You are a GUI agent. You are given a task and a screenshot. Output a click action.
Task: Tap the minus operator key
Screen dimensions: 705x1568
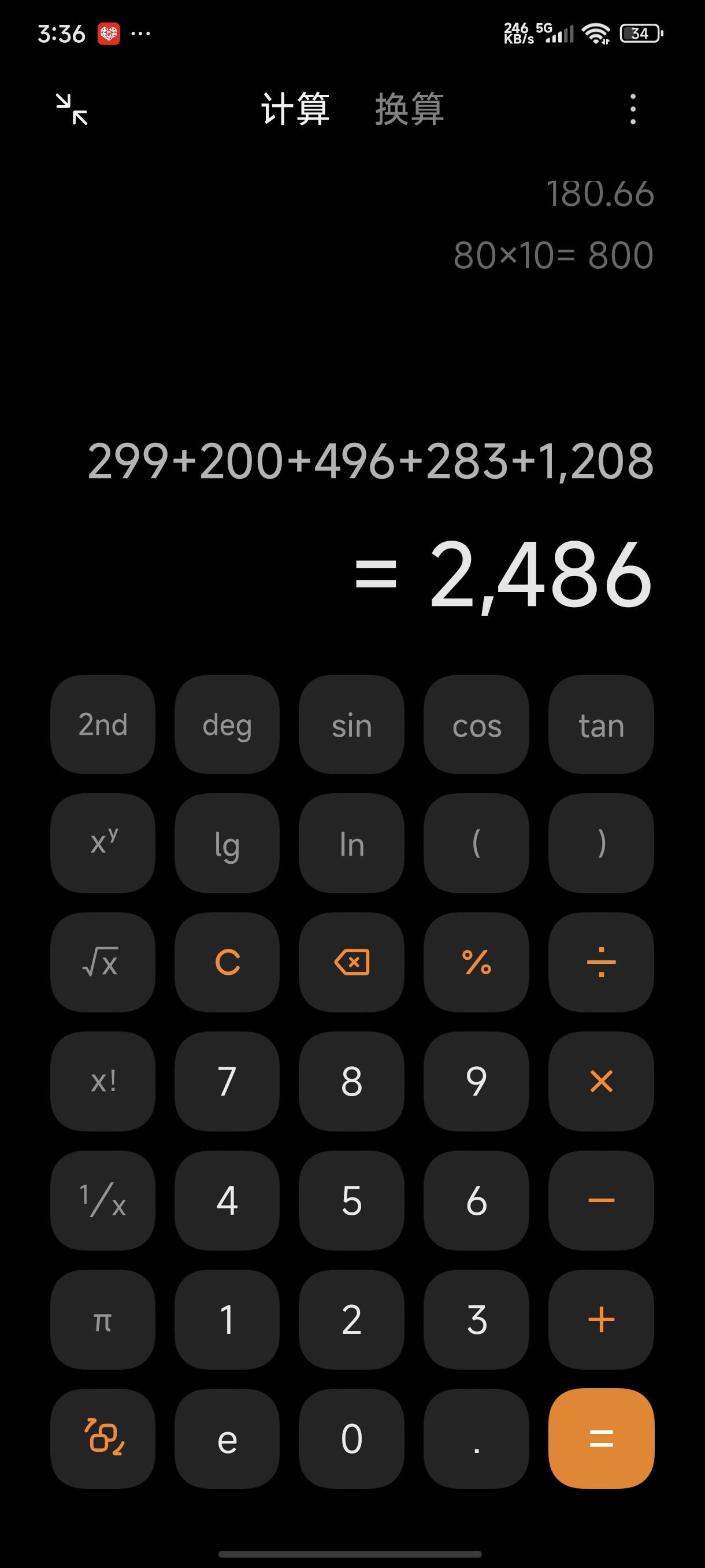(600, 1200)
